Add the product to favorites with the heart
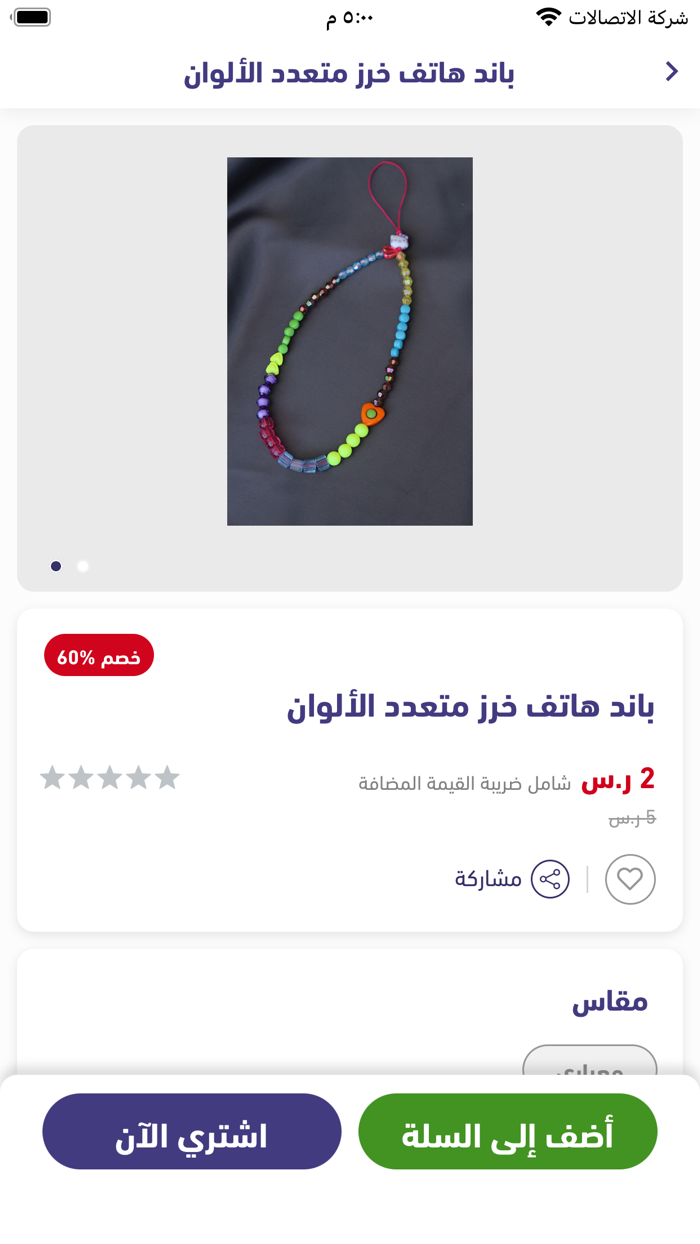The height and width of the screenshot is (1244, 700). [x=630, y=880]
